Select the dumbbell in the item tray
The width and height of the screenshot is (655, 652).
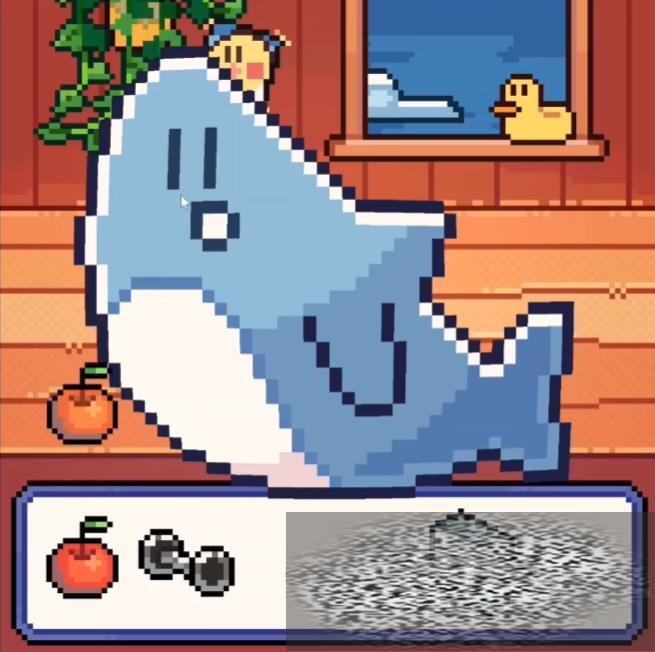[x=187, y=561]
